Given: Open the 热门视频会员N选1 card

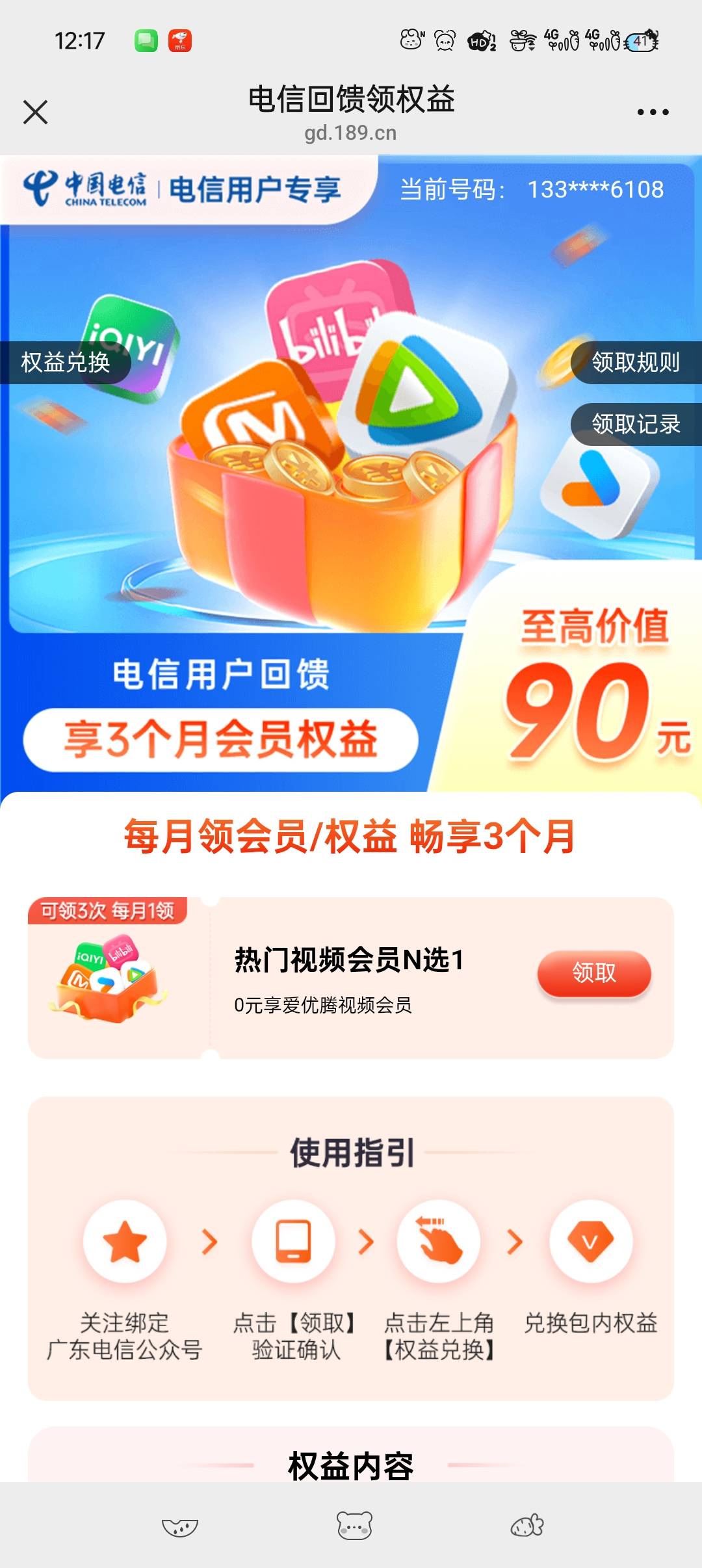Looking at the screenshot, I should pyautogui.click(x=351, y=978).
